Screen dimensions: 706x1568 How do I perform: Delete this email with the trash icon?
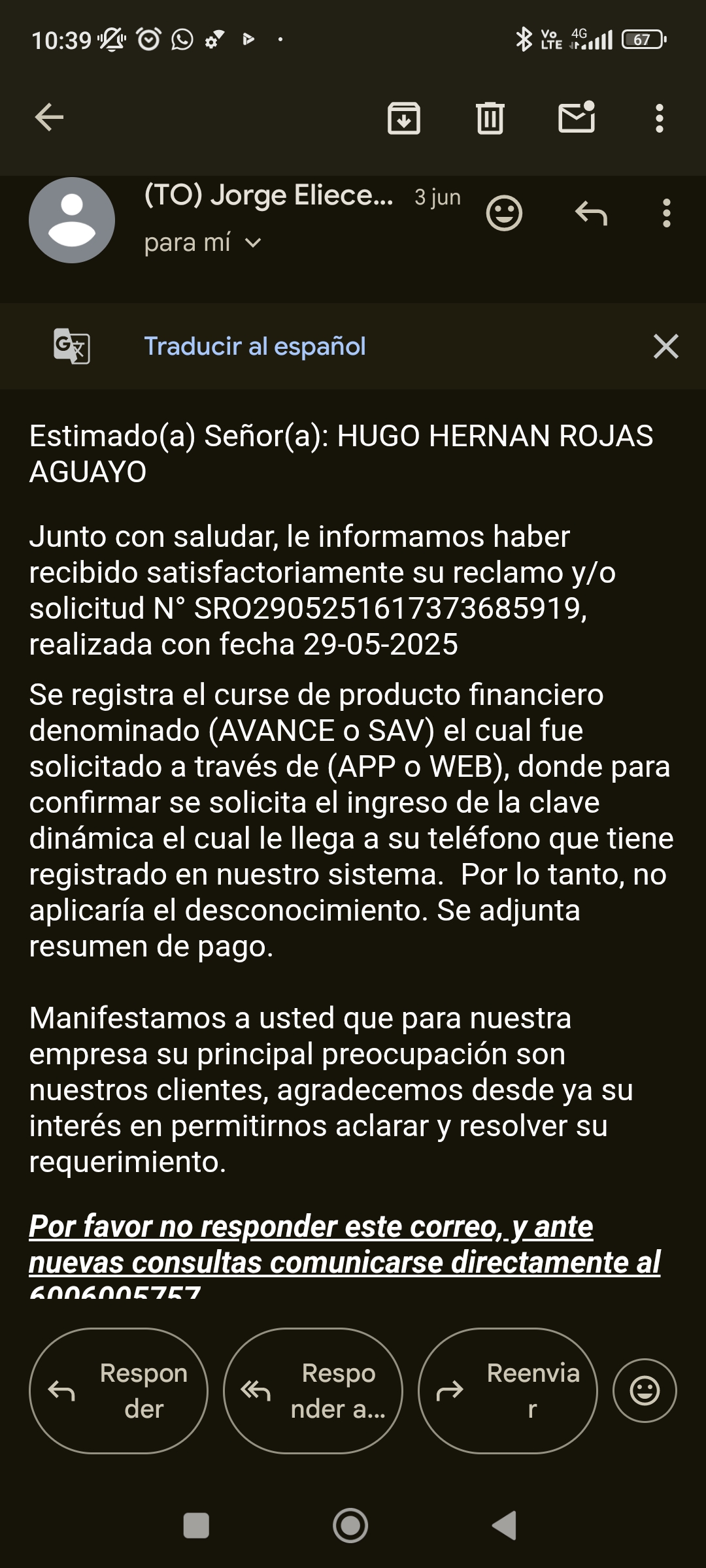click(x=490, y=118)
